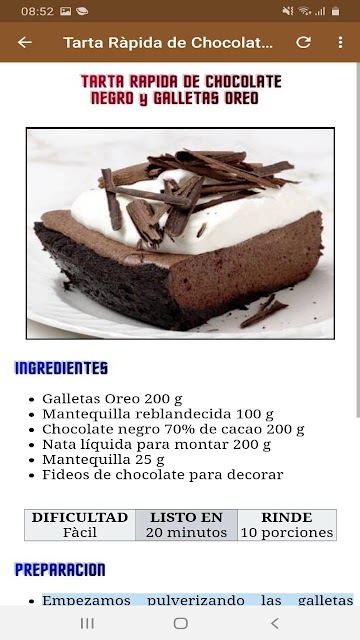
Task: Go back using the top arrow
Action: click(24, 42)
